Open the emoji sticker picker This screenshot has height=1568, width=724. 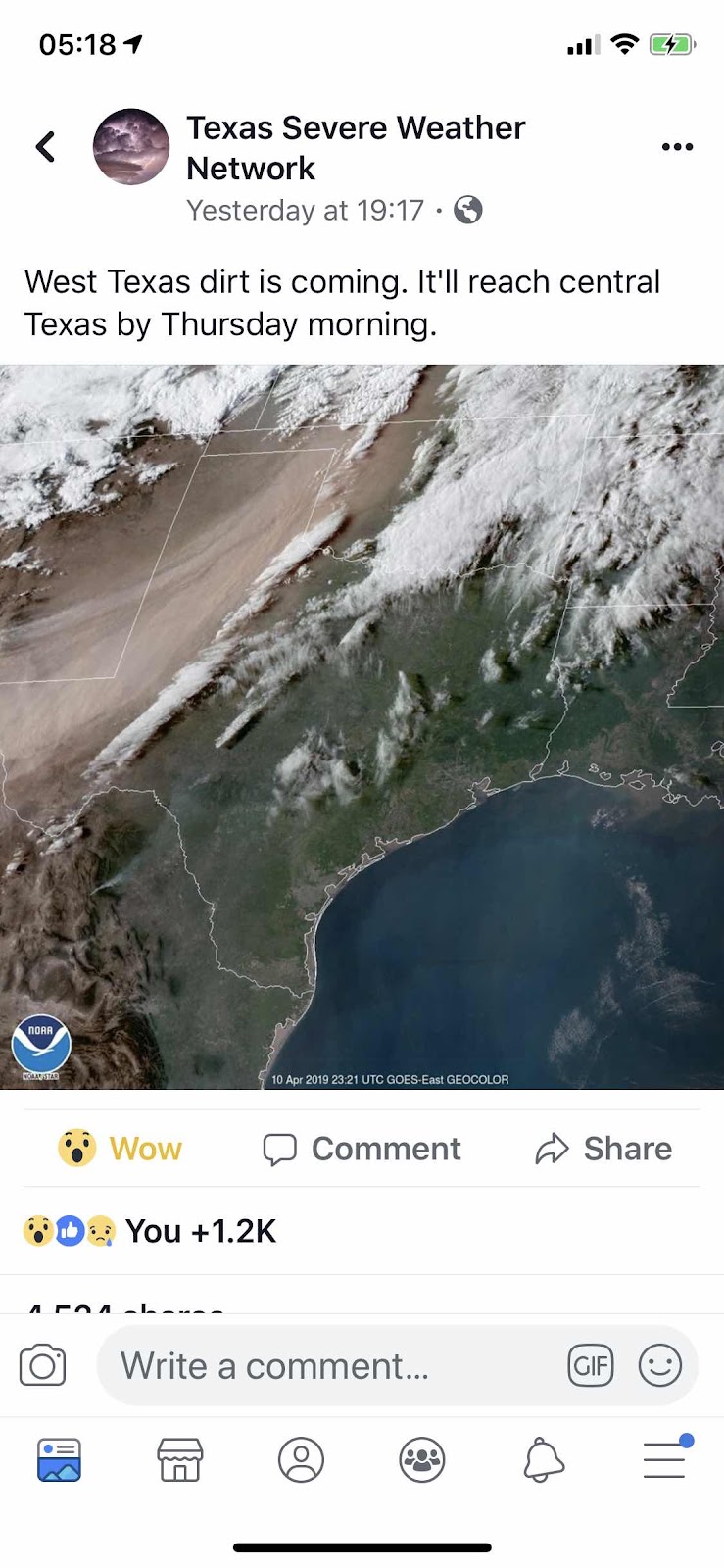click(659, 1366)
